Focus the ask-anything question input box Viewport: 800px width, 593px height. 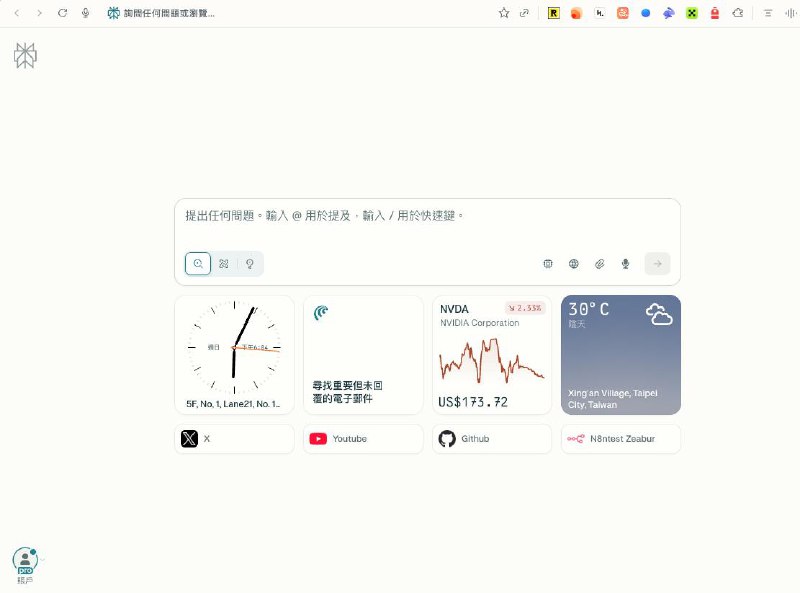pos(427,216)
